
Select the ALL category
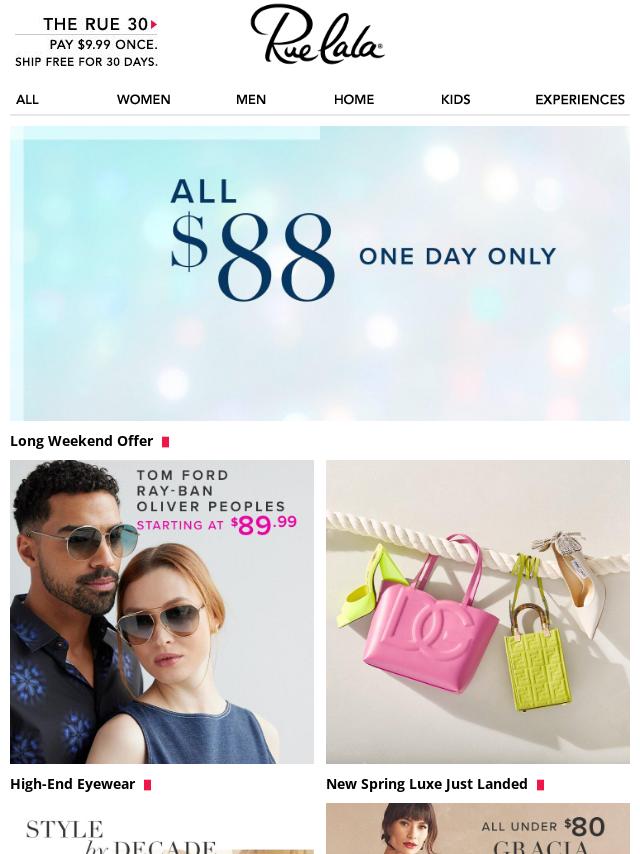click(x=27, y=99)
